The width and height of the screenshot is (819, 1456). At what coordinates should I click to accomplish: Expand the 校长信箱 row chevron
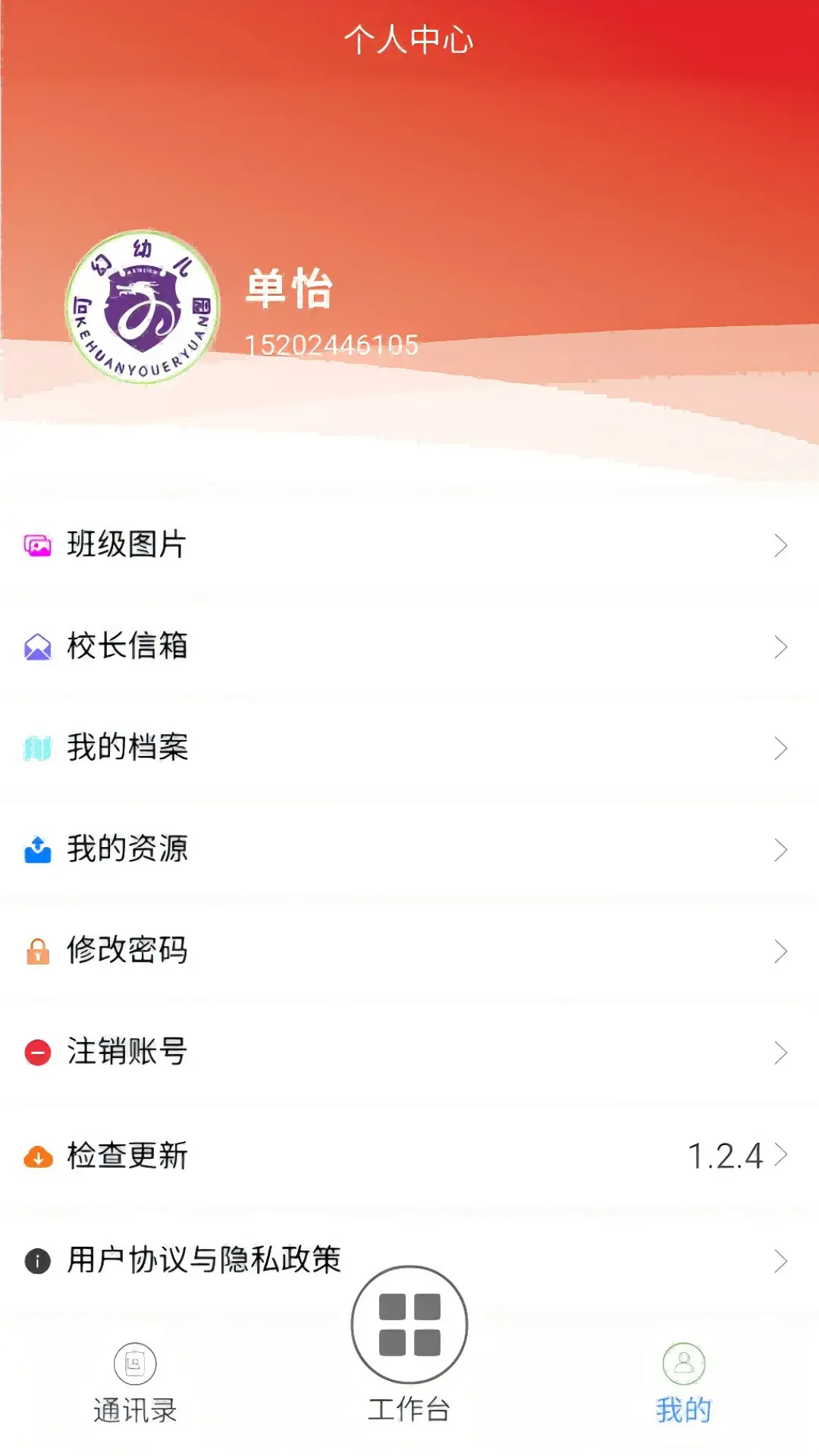pyautogui.click(x=782, y=646)
